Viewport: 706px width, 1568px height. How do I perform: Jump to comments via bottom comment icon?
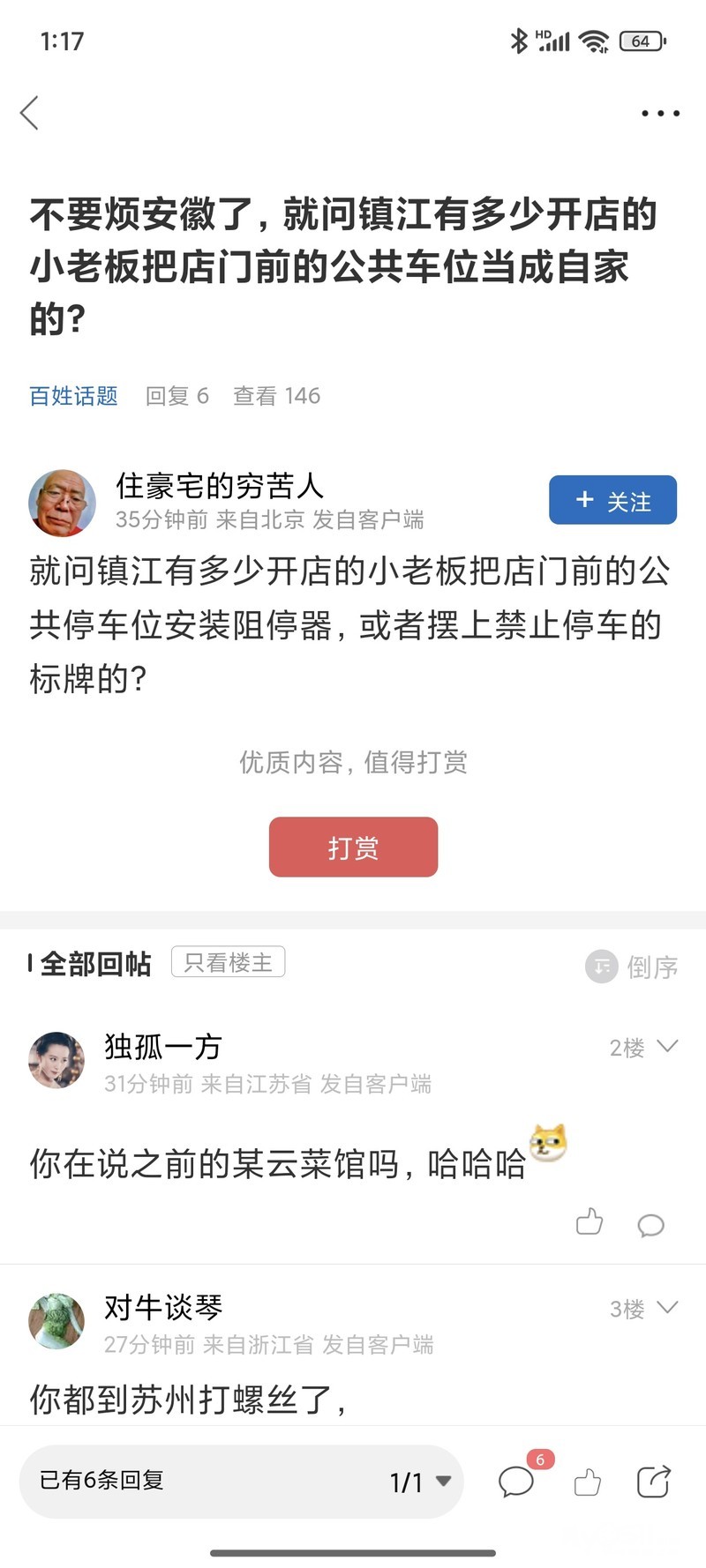coord(516,1482)
